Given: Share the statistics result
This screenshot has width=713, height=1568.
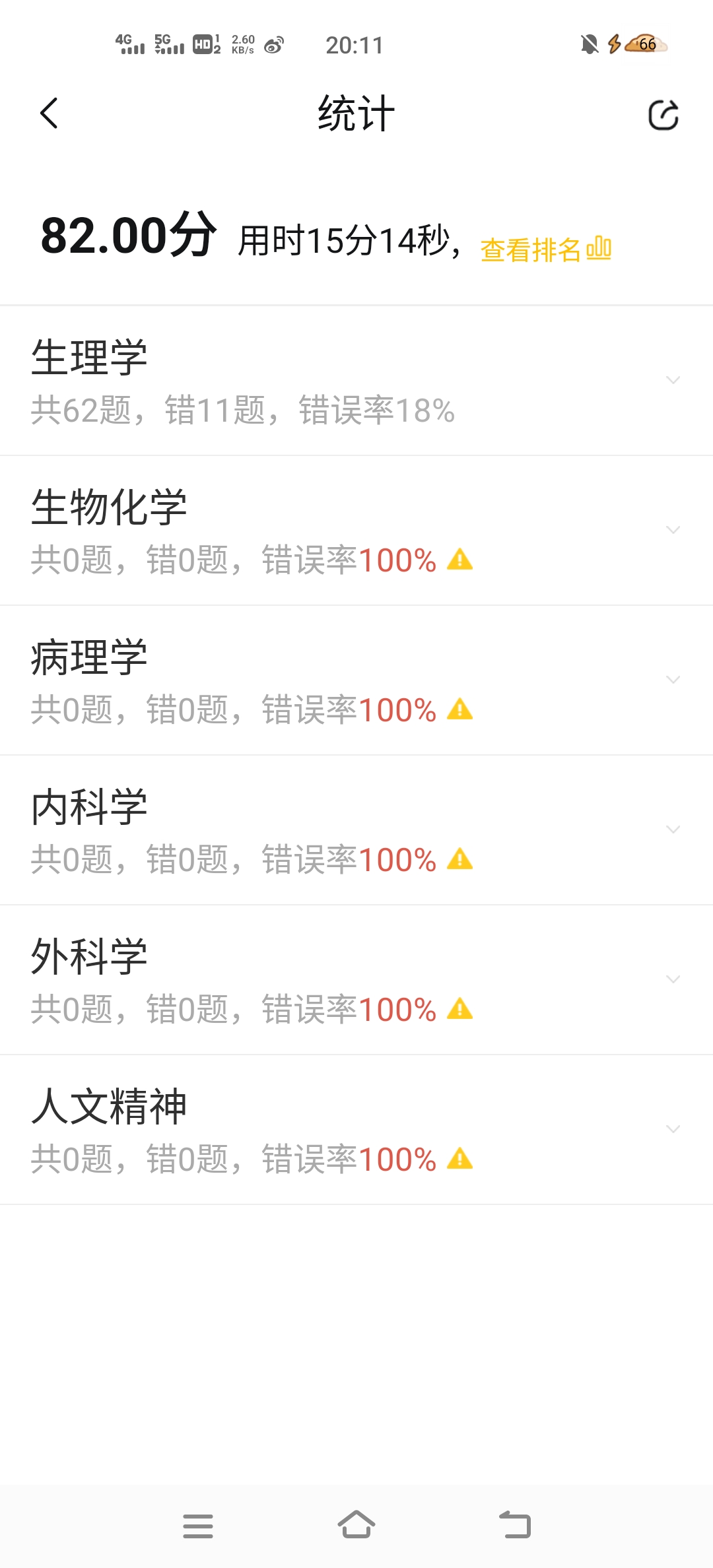Looking at the screenshot, I should tap(663, 115).
